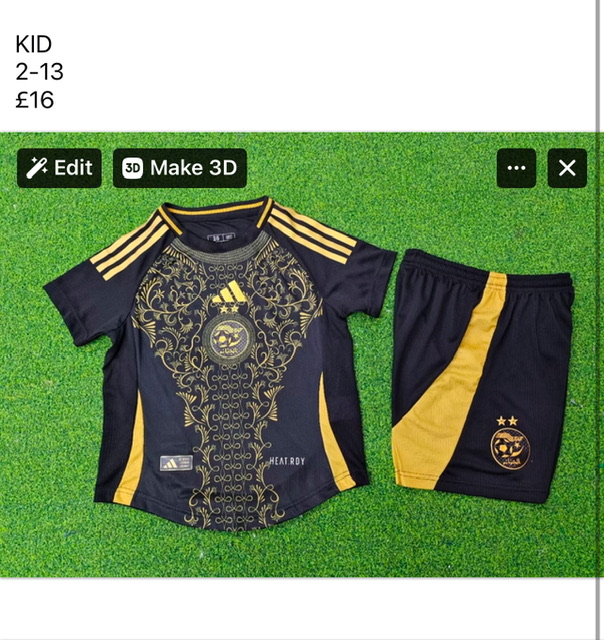Tap Make 3D to convert the photo
604x640 pixels.
click(x=180, y=168)
